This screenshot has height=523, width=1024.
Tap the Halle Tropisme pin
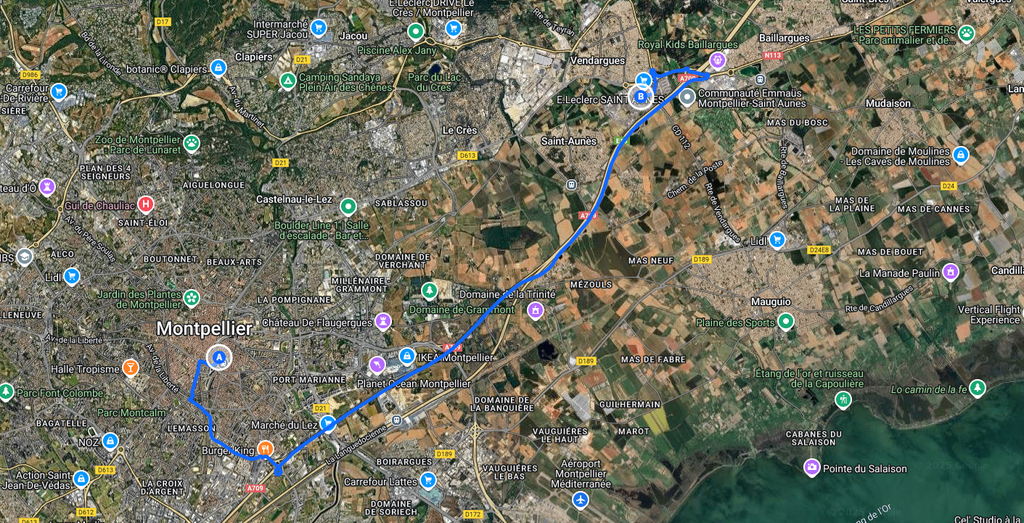pos(130,368)
